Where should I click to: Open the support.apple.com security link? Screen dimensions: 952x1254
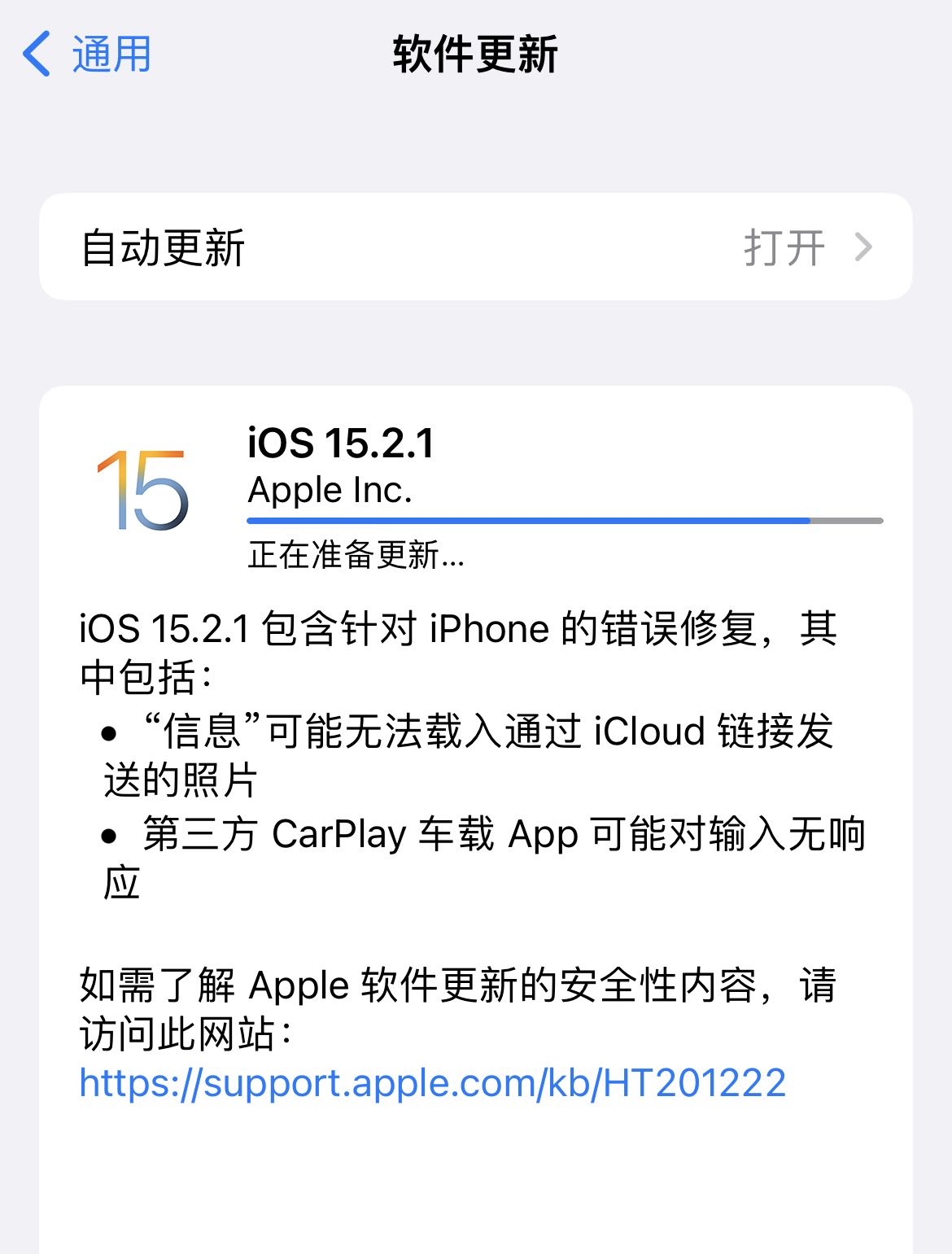(x=432, y=1083)
